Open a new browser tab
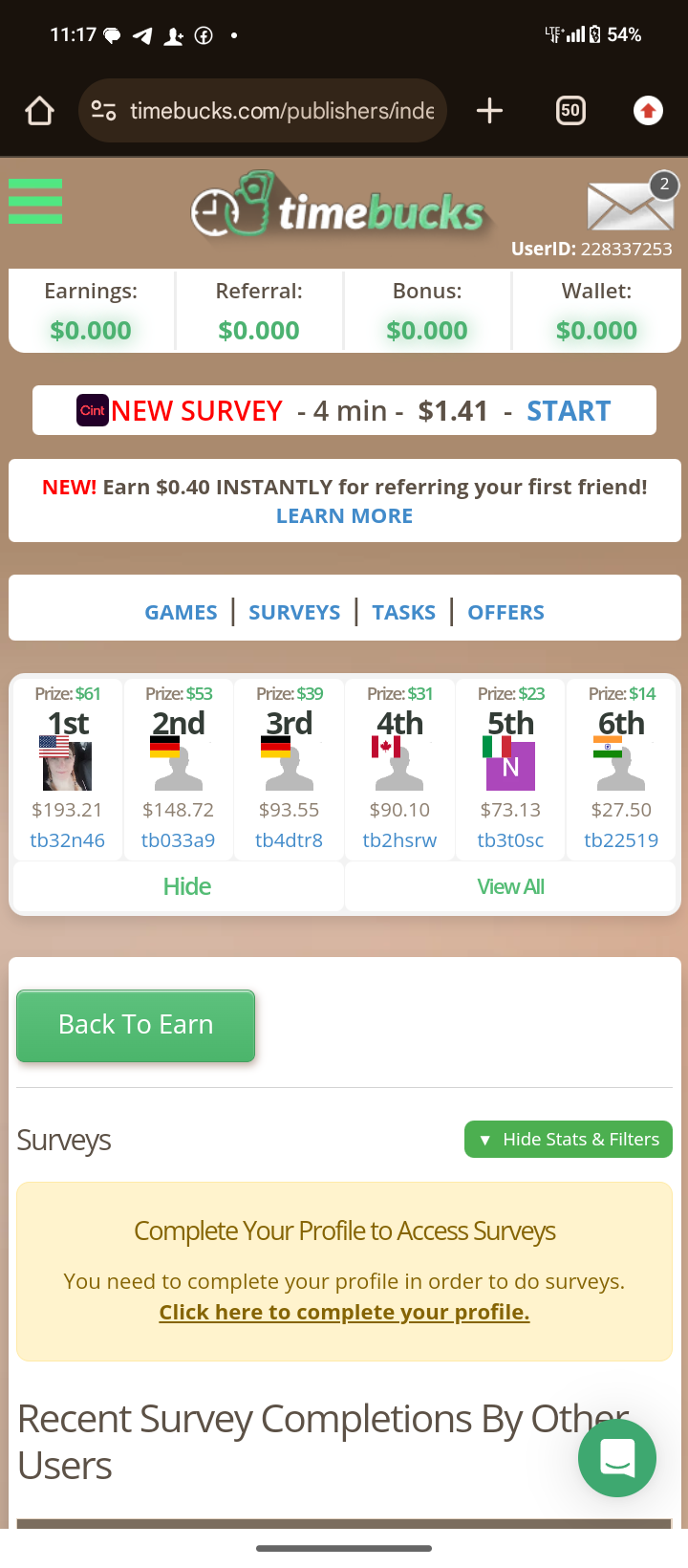 tap(489, 111)
